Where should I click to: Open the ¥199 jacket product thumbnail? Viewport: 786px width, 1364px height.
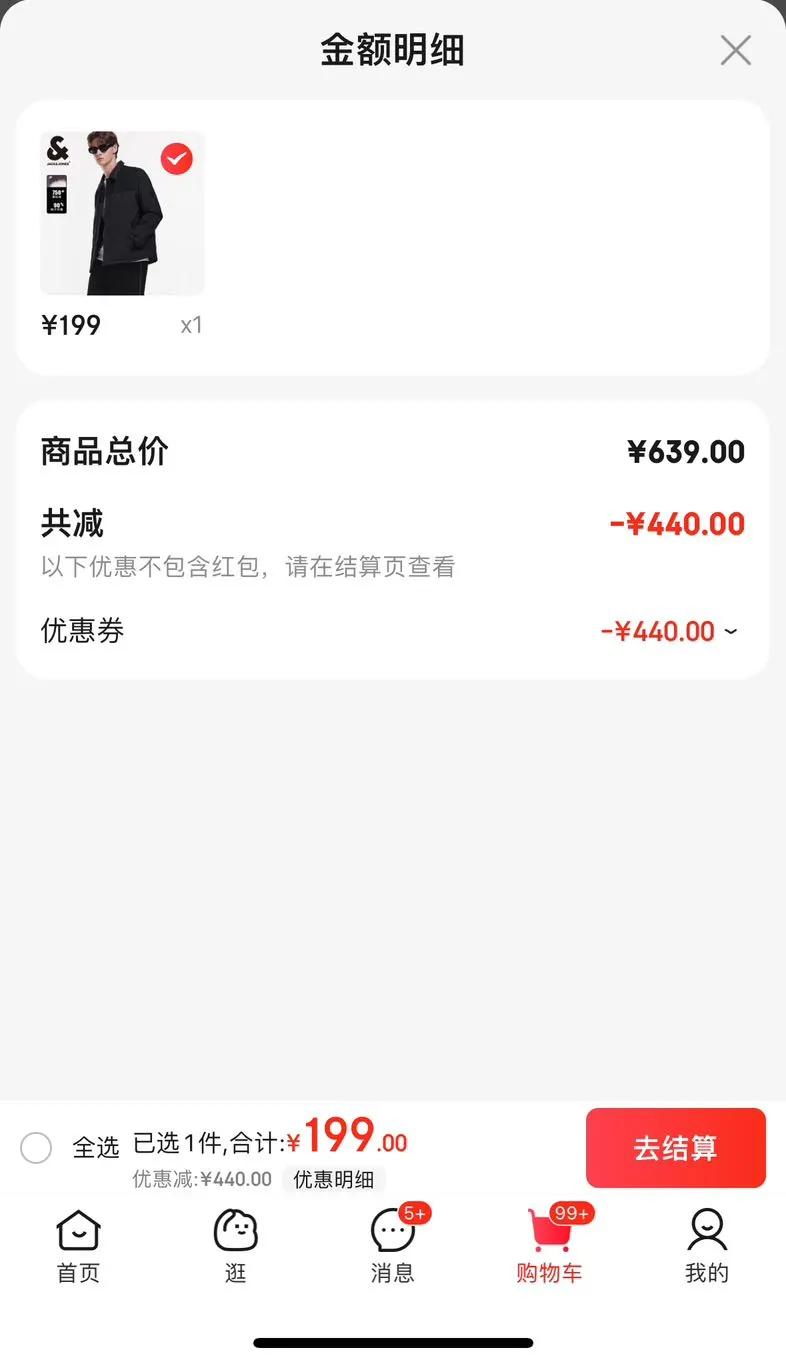pyautogui.click(x=122, y=214)
